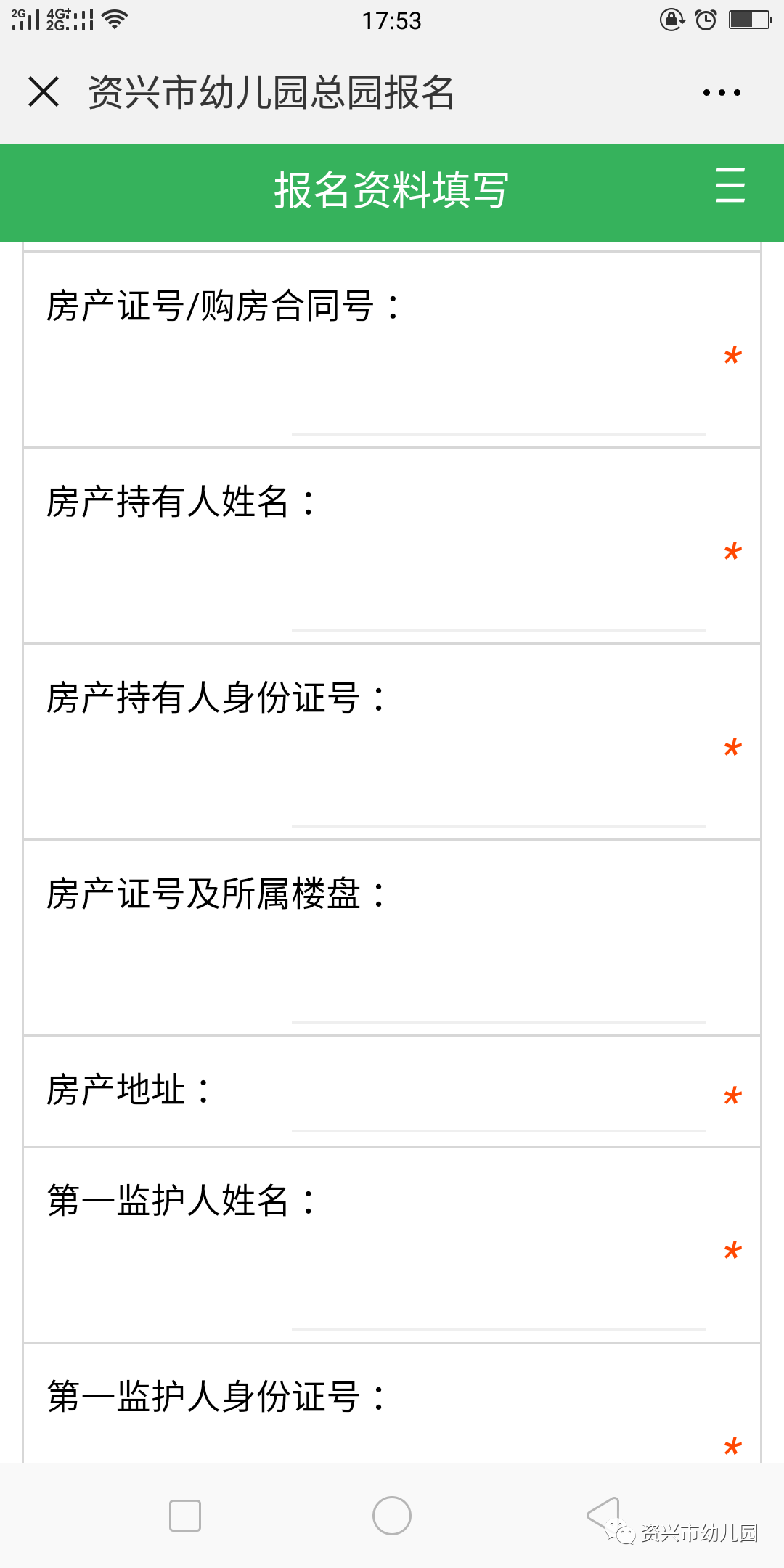The width and height of the screenshot is (784, 1568).
Task: Go to the system home screen
Action: [x=392, y=1516]
